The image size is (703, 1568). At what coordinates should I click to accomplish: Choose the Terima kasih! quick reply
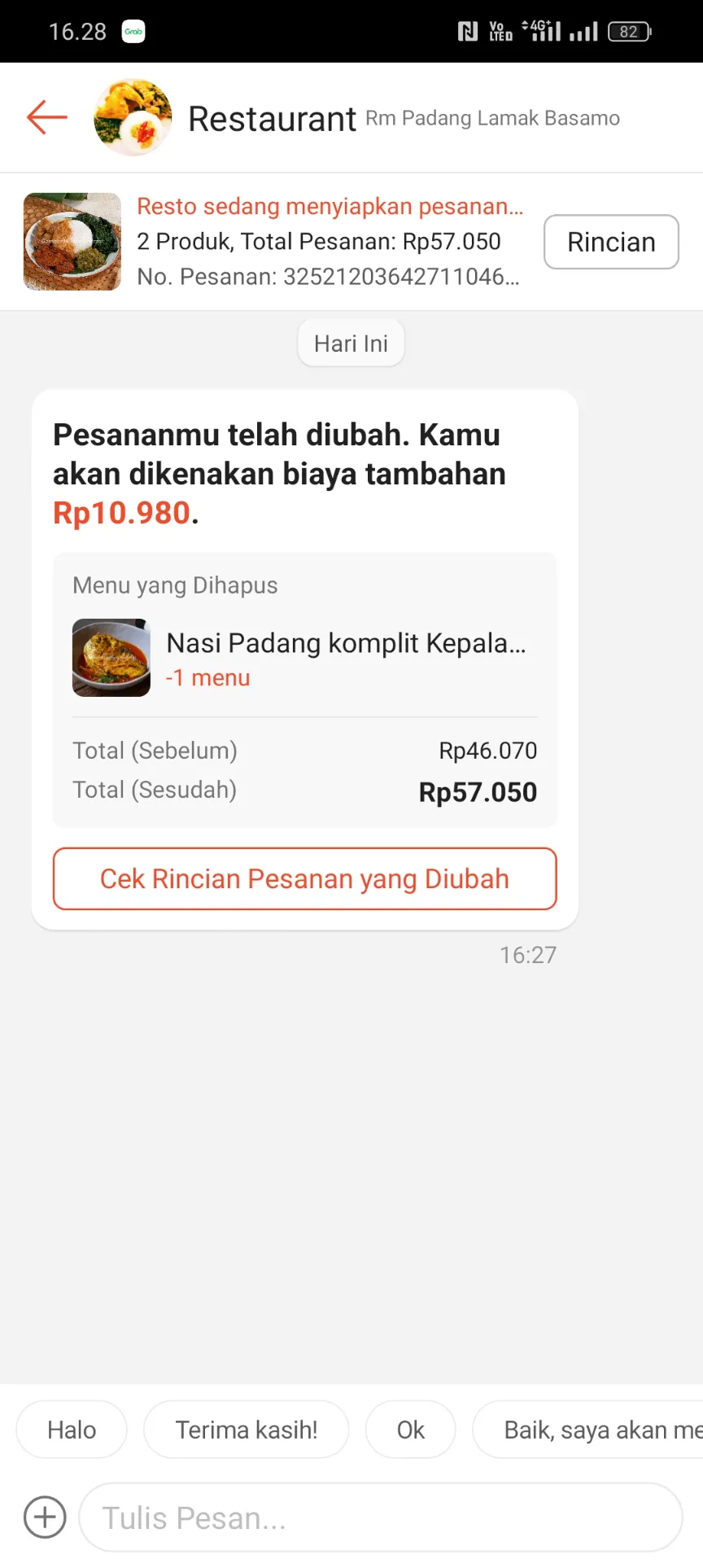[x=247, y=1430]
